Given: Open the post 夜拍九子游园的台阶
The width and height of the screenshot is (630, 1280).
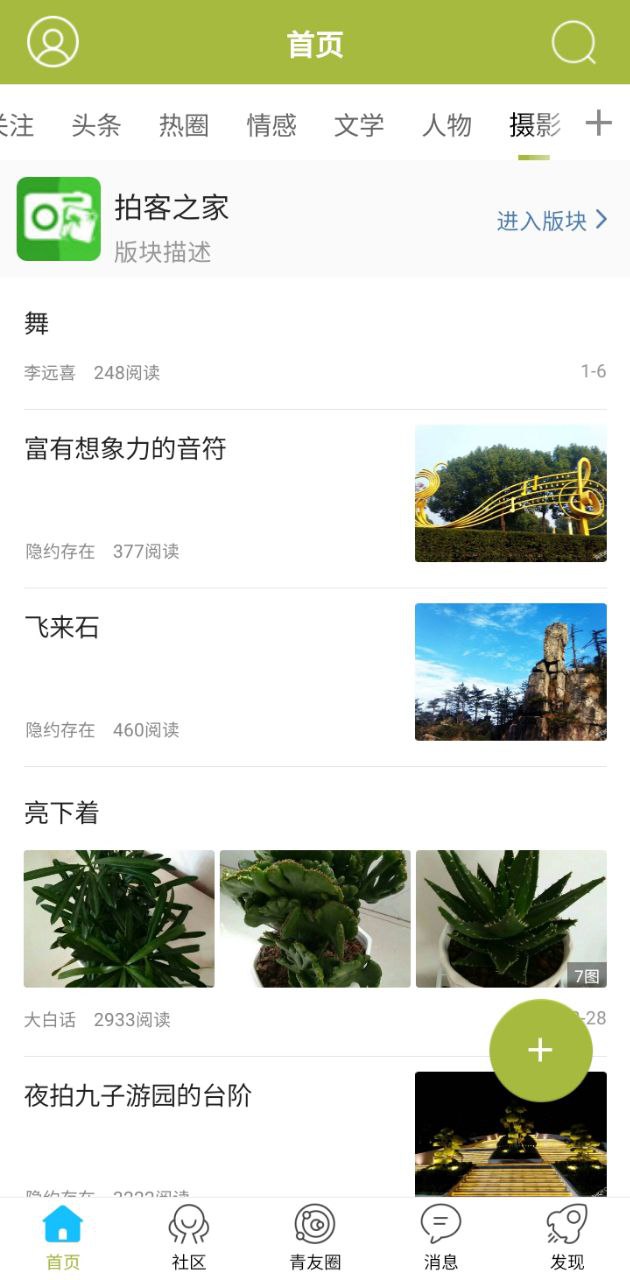Looking at the screenshot, I should (138, 1096).
